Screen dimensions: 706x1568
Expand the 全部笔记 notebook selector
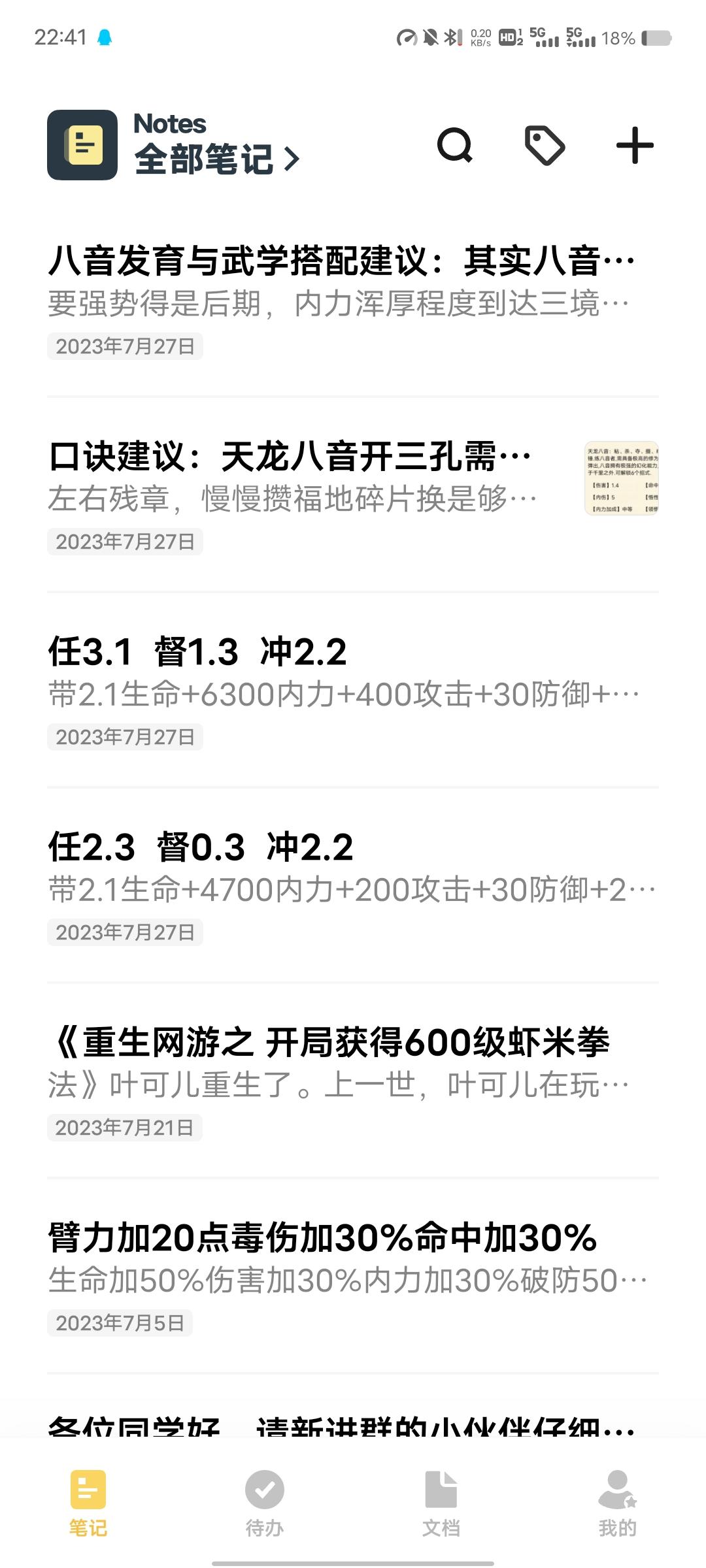[x=217, y=159]
